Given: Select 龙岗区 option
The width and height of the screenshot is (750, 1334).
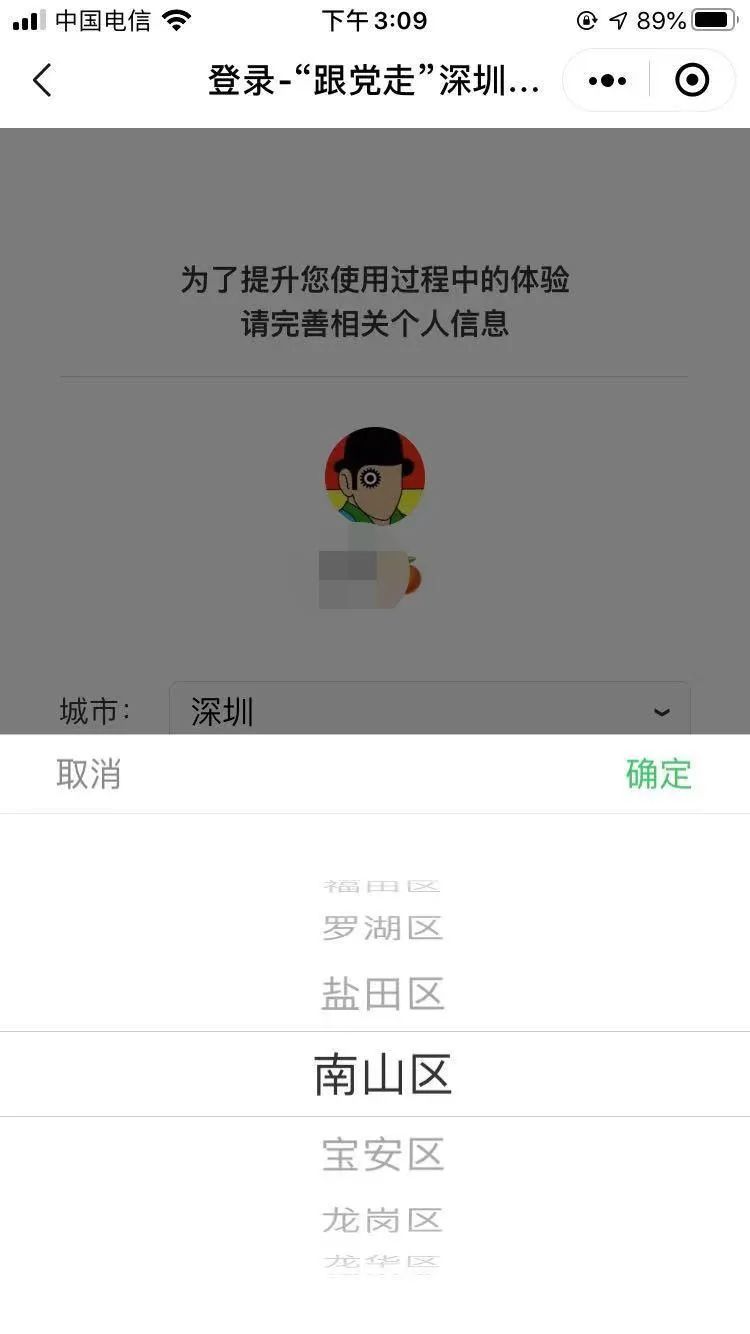Looking at the screenshot, I should click(x=382, y=1220).
